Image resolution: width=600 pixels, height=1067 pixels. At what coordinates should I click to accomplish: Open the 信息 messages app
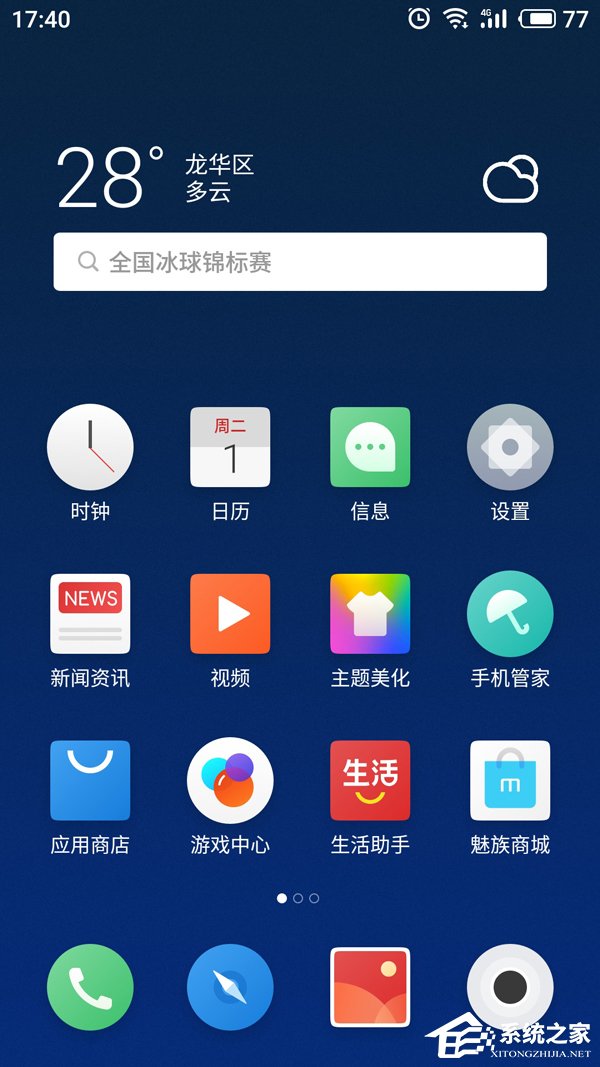click(x=370, y=447)
